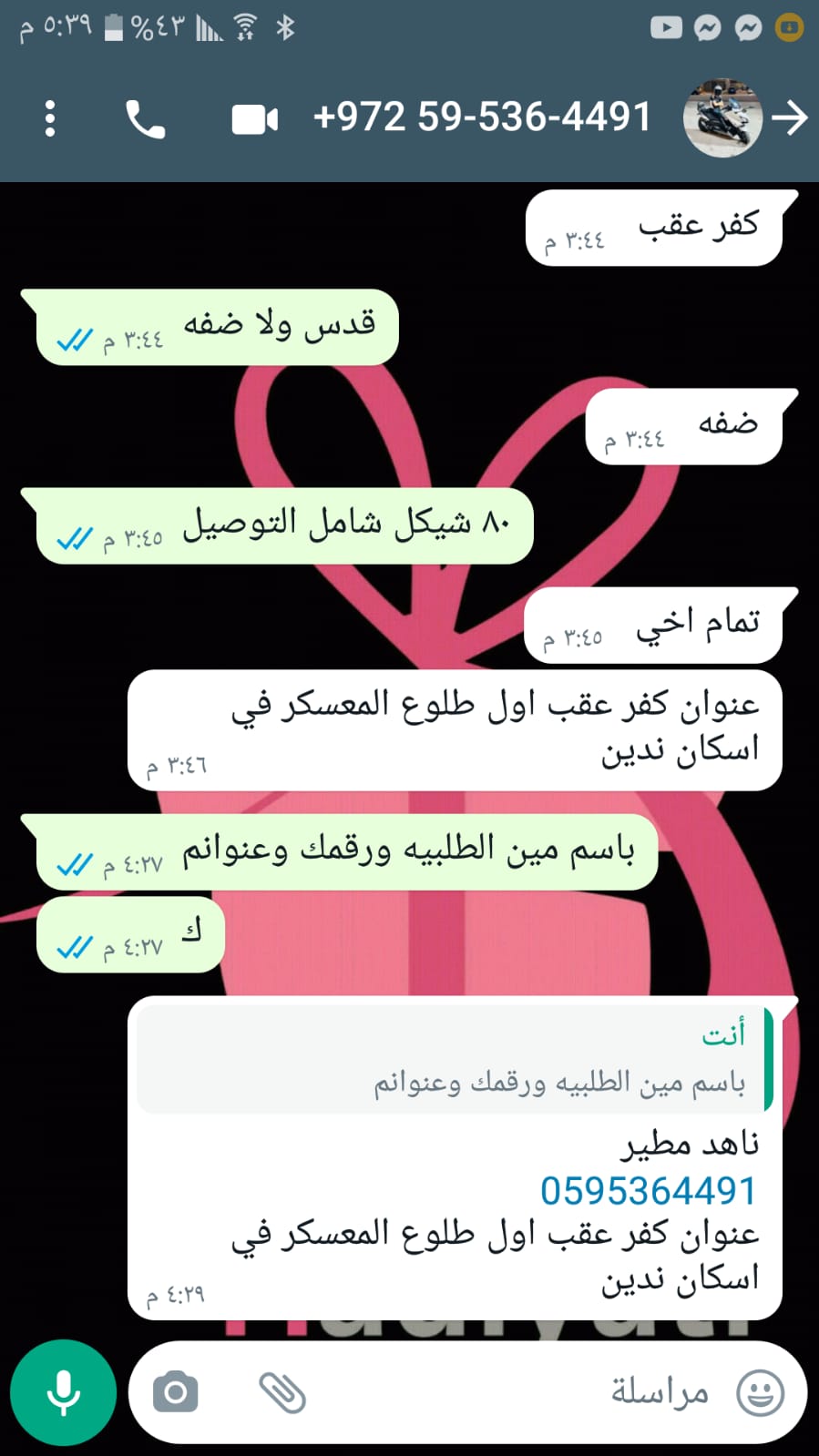This screenshot has width=819, height=1456.
Task: Open the camera from the message bar
Action: (x=176, y=1392)
